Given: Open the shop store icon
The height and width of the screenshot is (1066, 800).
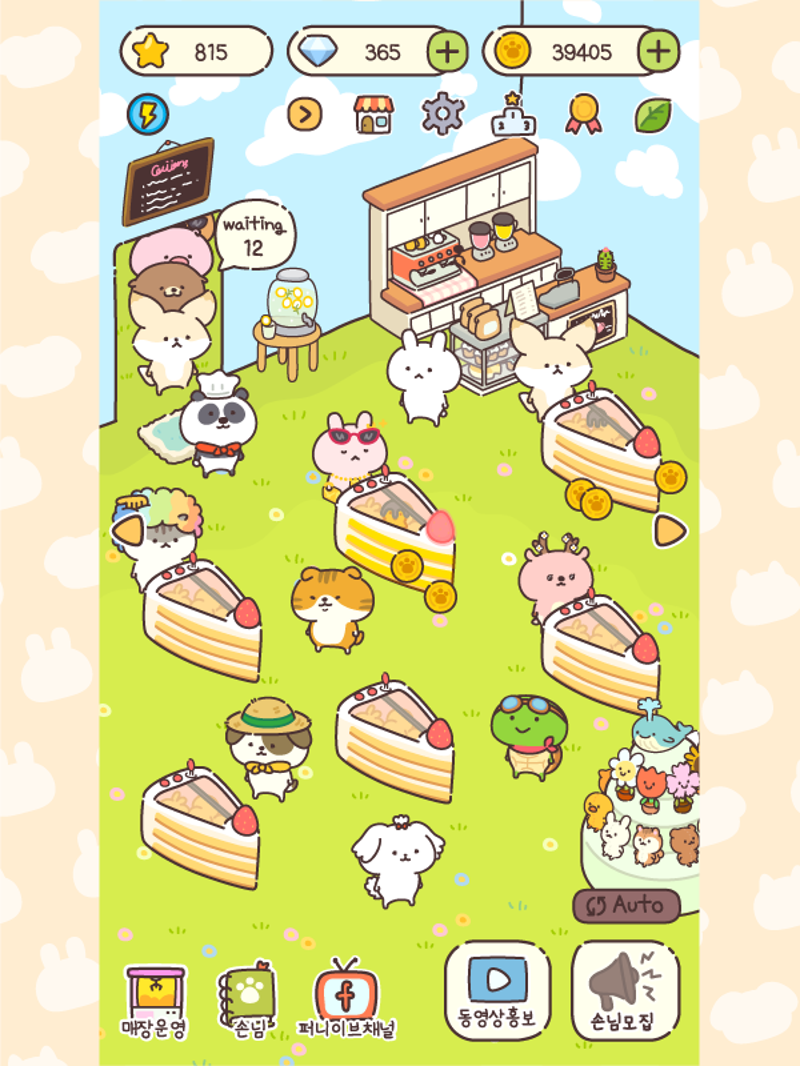Looking at the screenshot, I should 373,116.
